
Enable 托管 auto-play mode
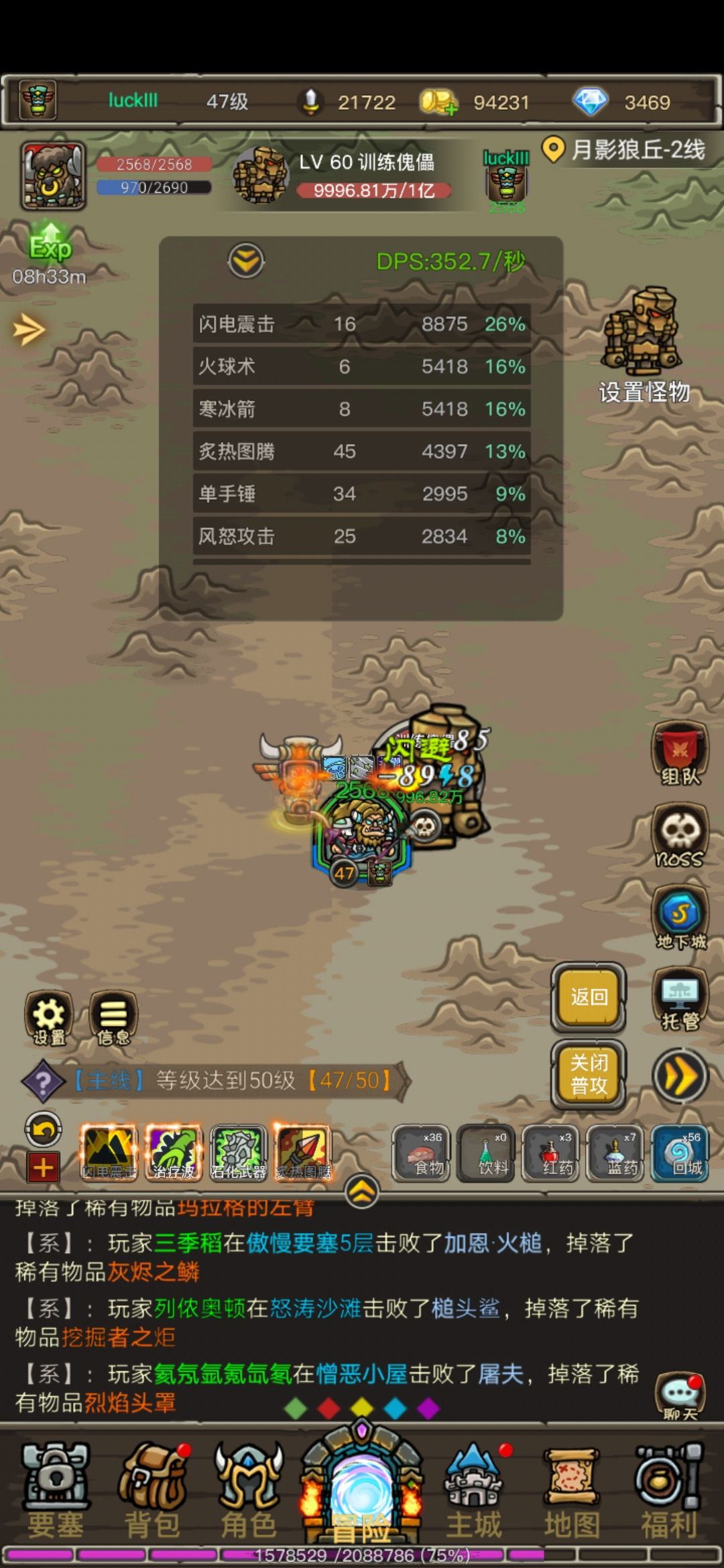click(x=680, y=1000)
